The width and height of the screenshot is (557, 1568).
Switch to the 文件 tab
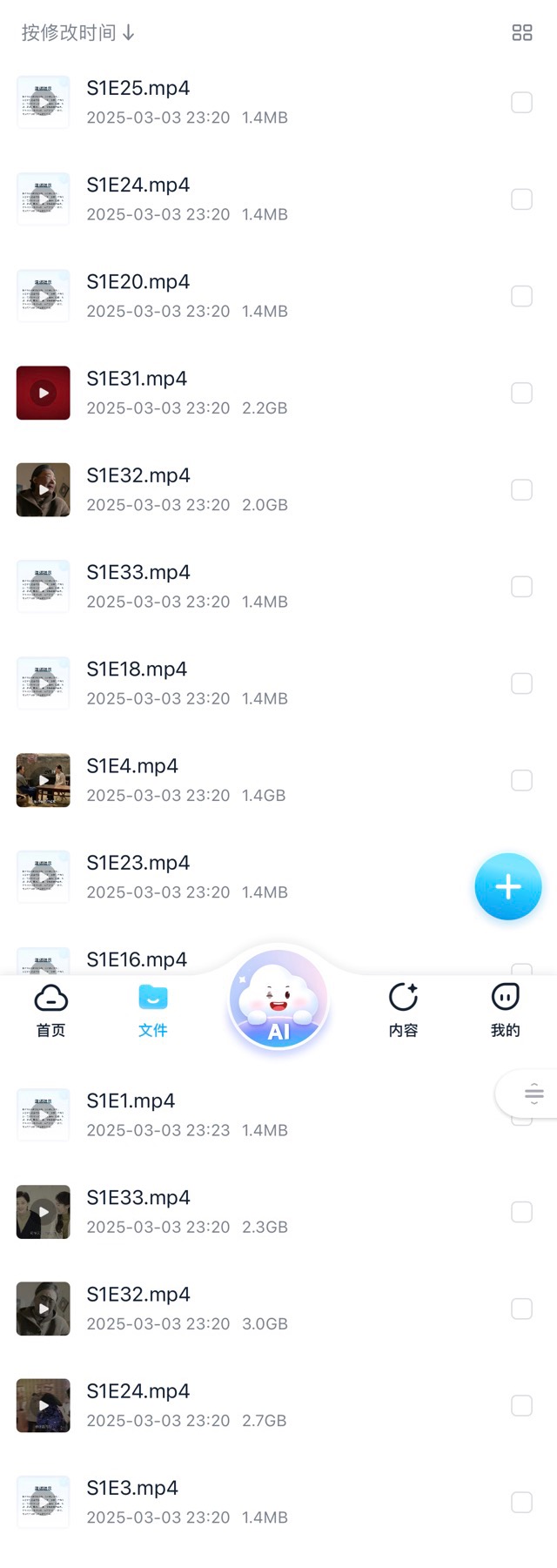click(152, 1010)
